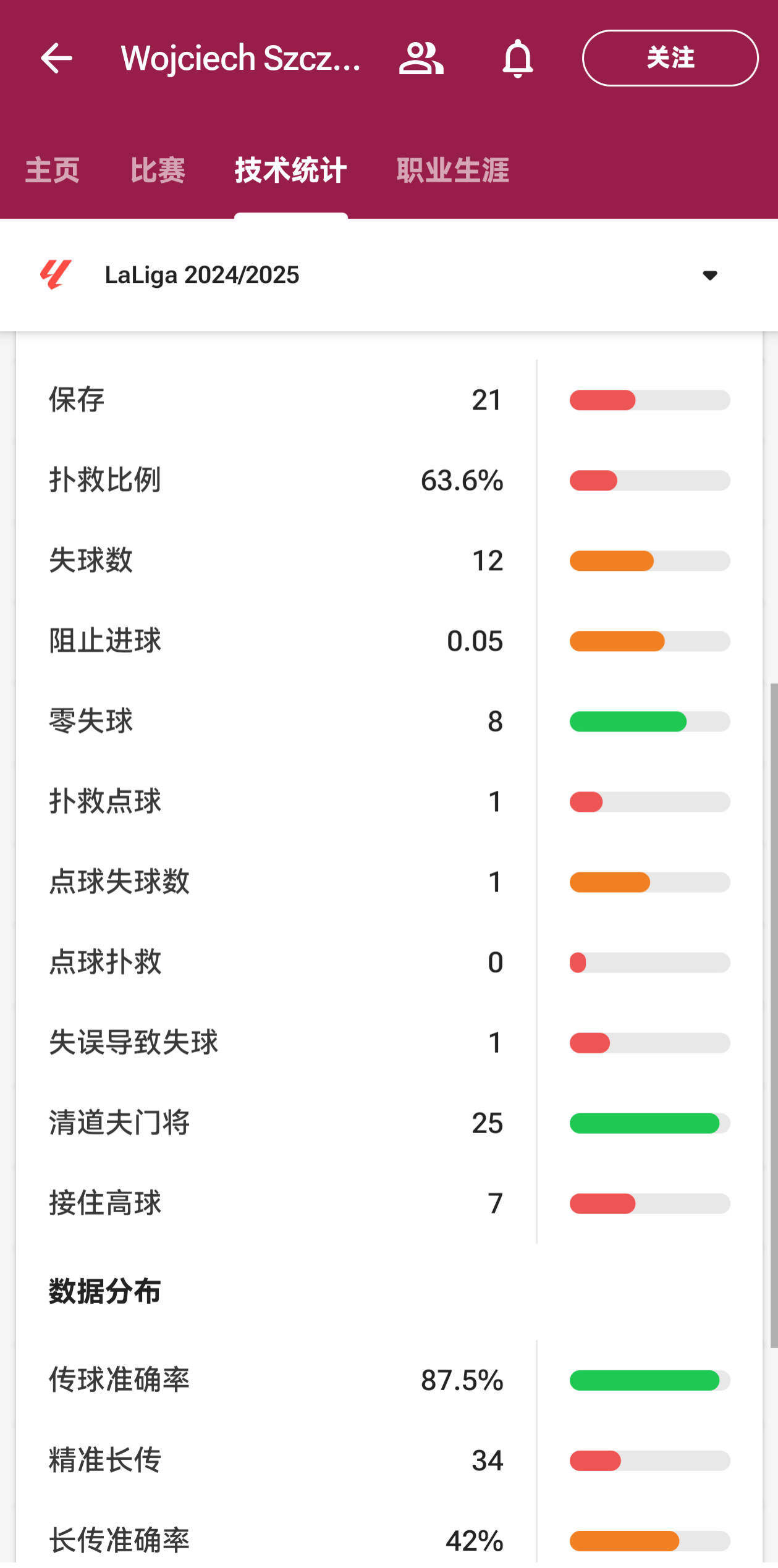This screenshot has height=1568, width=778.
Task: Open the 职业生涯 tab
Action: tap(453, 171)
